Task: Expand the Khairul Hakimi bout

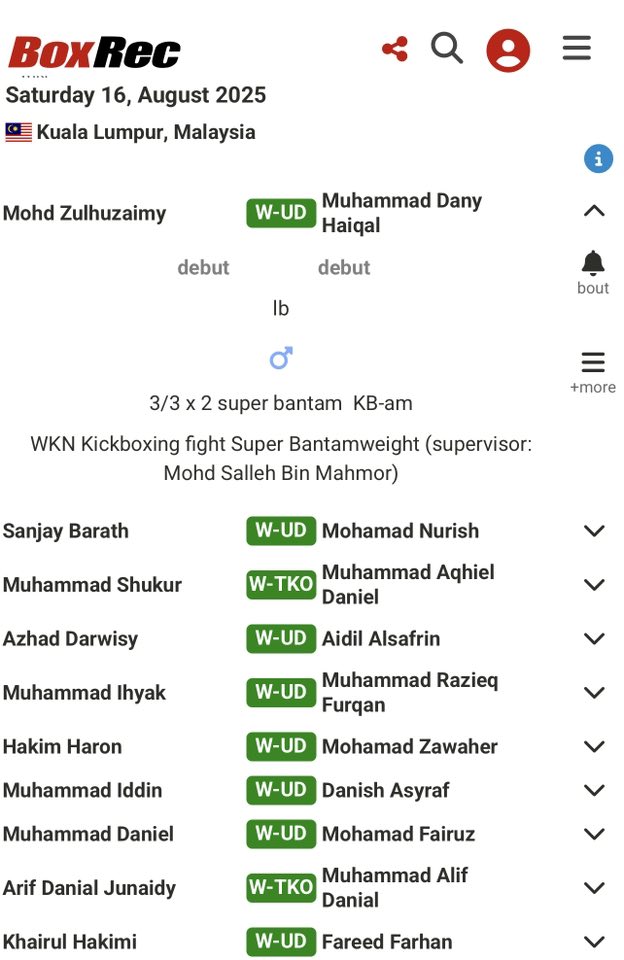Action: (594, 942)
